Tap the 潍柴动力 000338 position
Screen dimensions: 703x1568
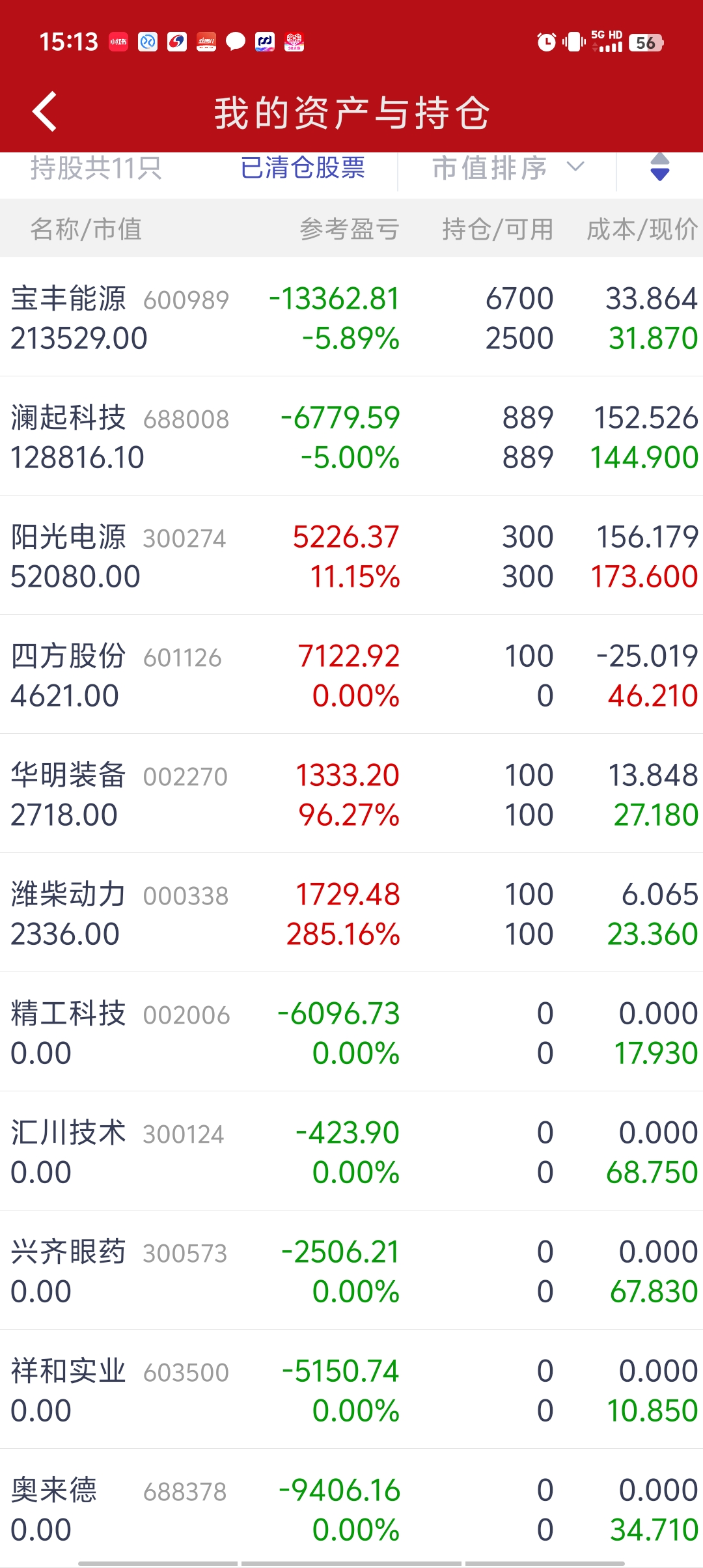point(351,914)
